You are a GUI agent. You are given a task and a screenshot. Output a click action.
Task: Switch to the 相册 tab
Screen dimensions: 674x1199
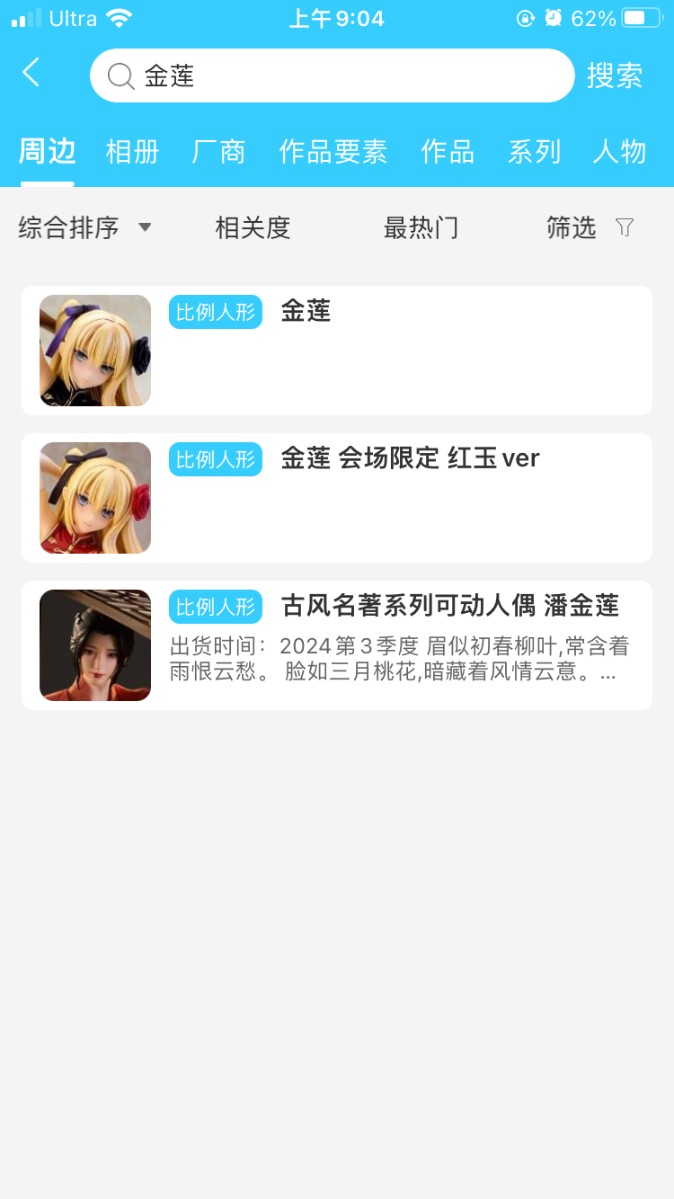pos(133,152)
